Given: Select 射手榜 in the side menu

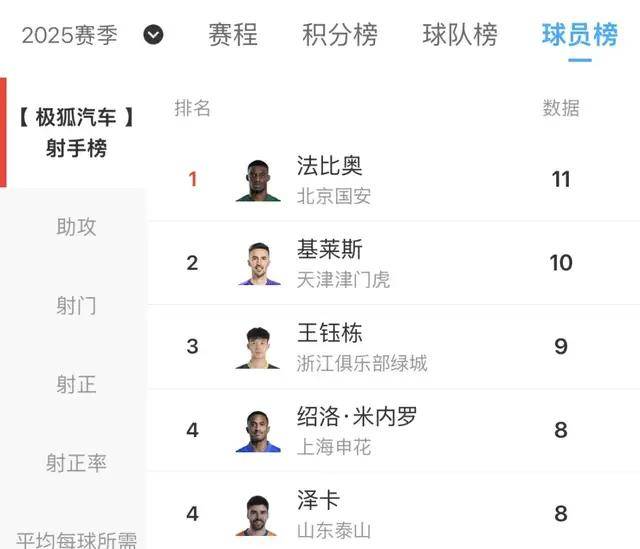Looking at the screenshot, I should 76,133.
